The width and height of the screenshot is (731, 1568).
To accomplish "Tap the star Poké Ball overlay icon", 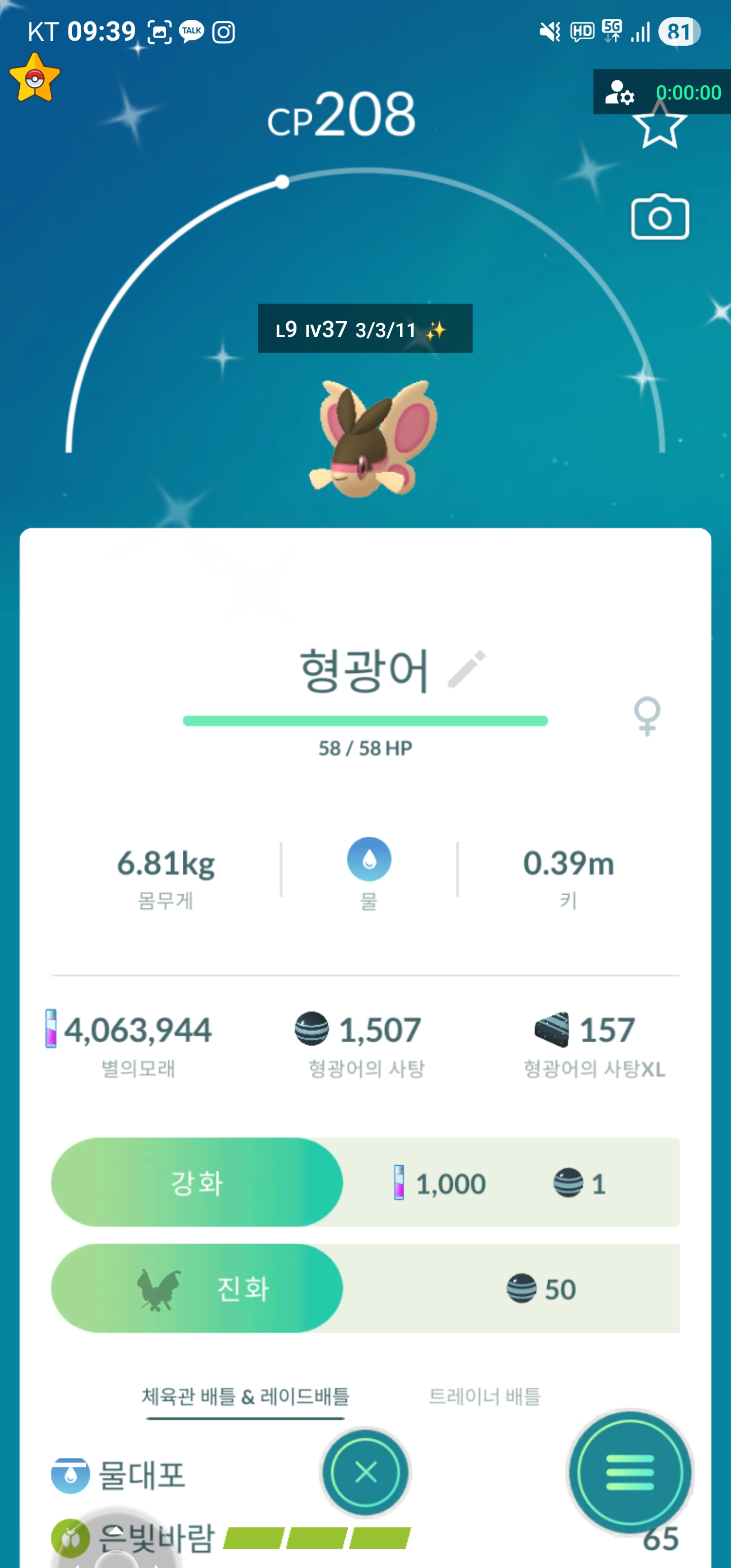I will coord(35,78).
